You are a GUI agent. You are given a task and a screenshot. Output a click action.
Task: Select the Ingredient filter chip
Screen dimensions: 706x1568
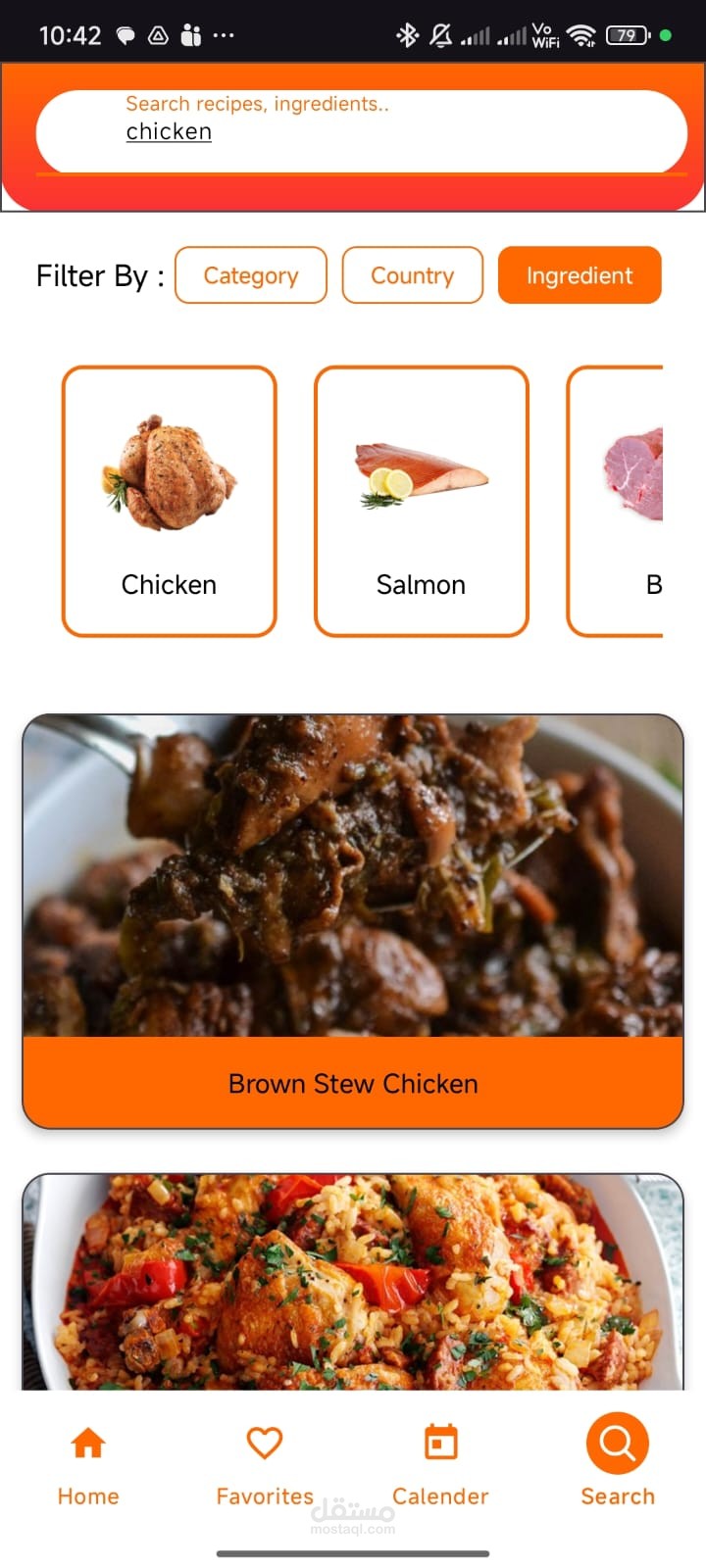tap(580, 275)
